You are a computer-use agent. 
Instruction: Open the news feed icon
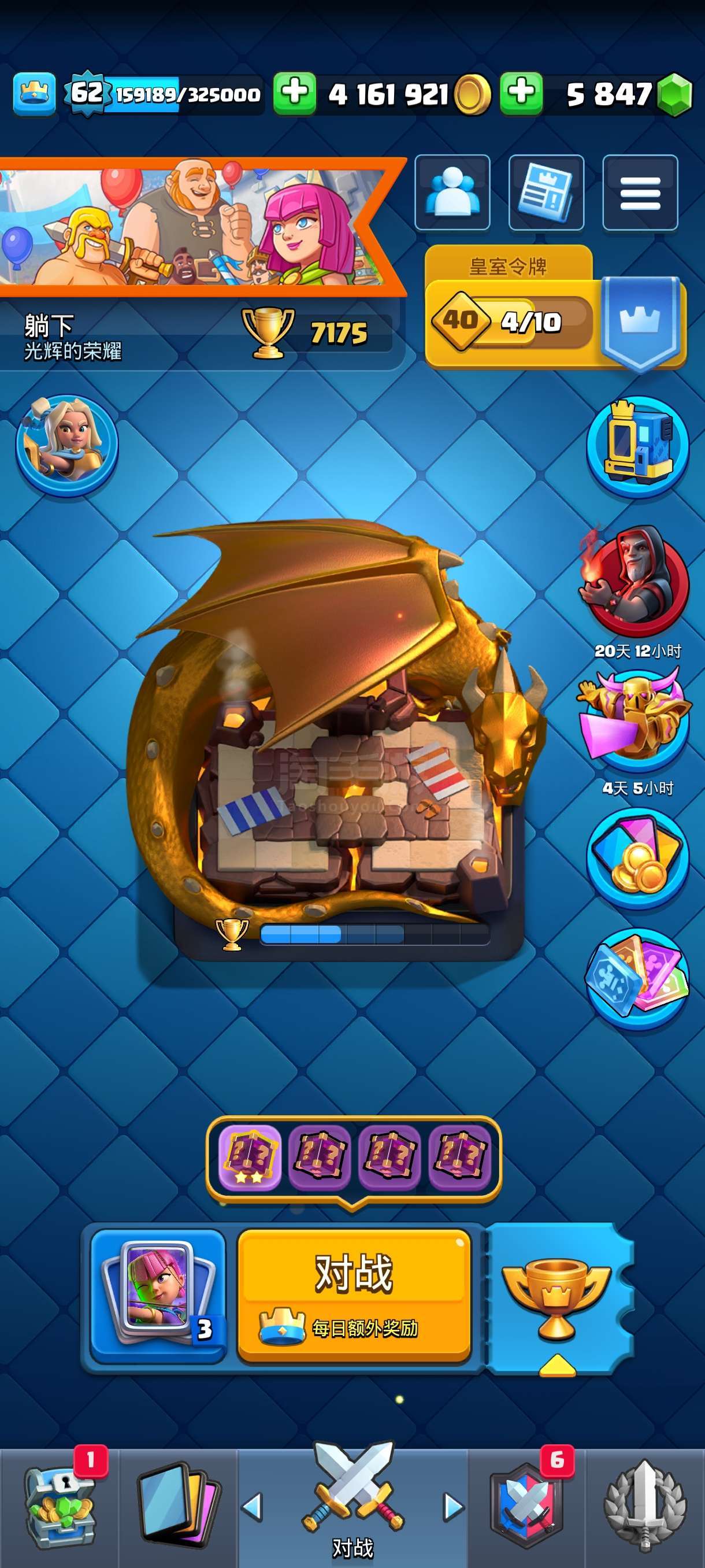pos(546,193)
